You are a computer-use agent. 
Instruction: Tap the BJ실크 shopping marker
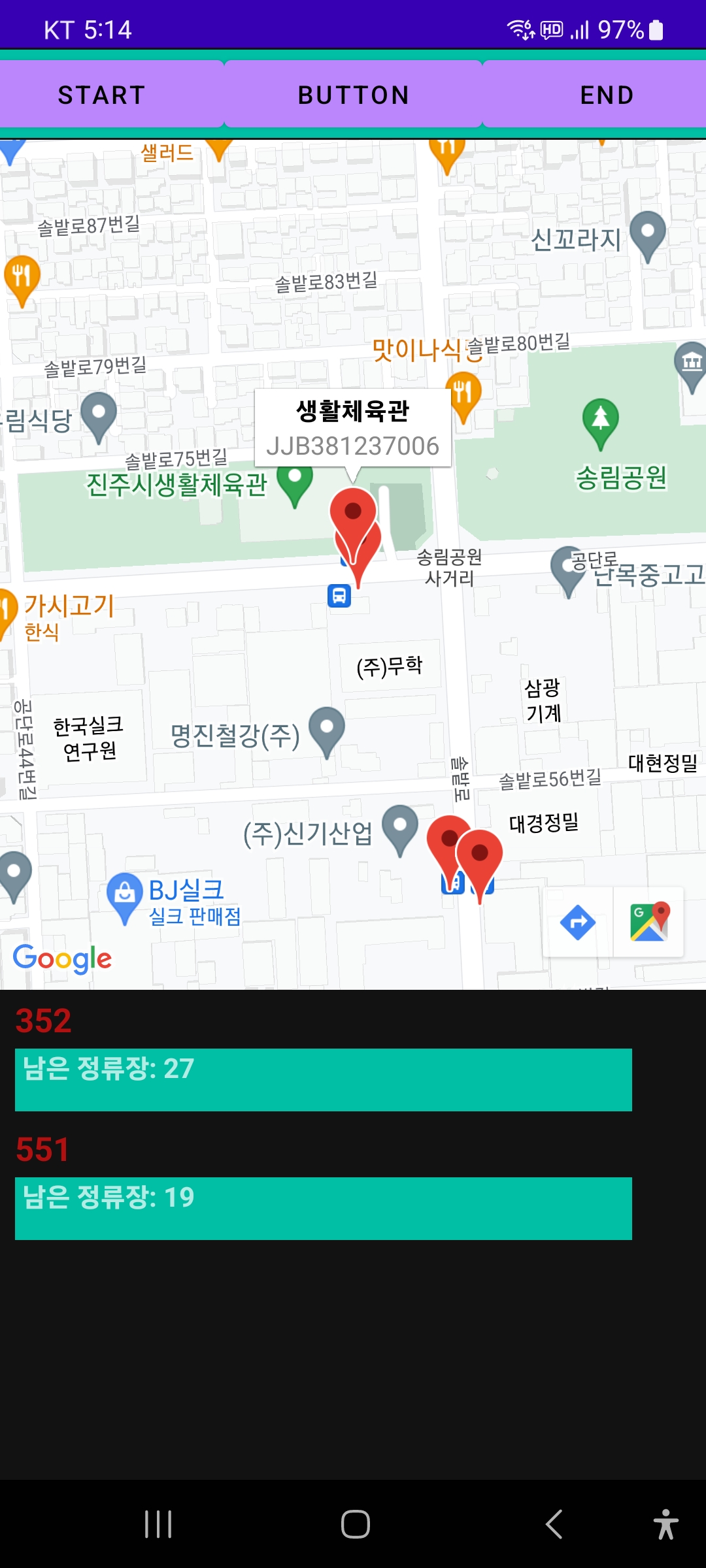pyautogui.click(x=125, y=892)
